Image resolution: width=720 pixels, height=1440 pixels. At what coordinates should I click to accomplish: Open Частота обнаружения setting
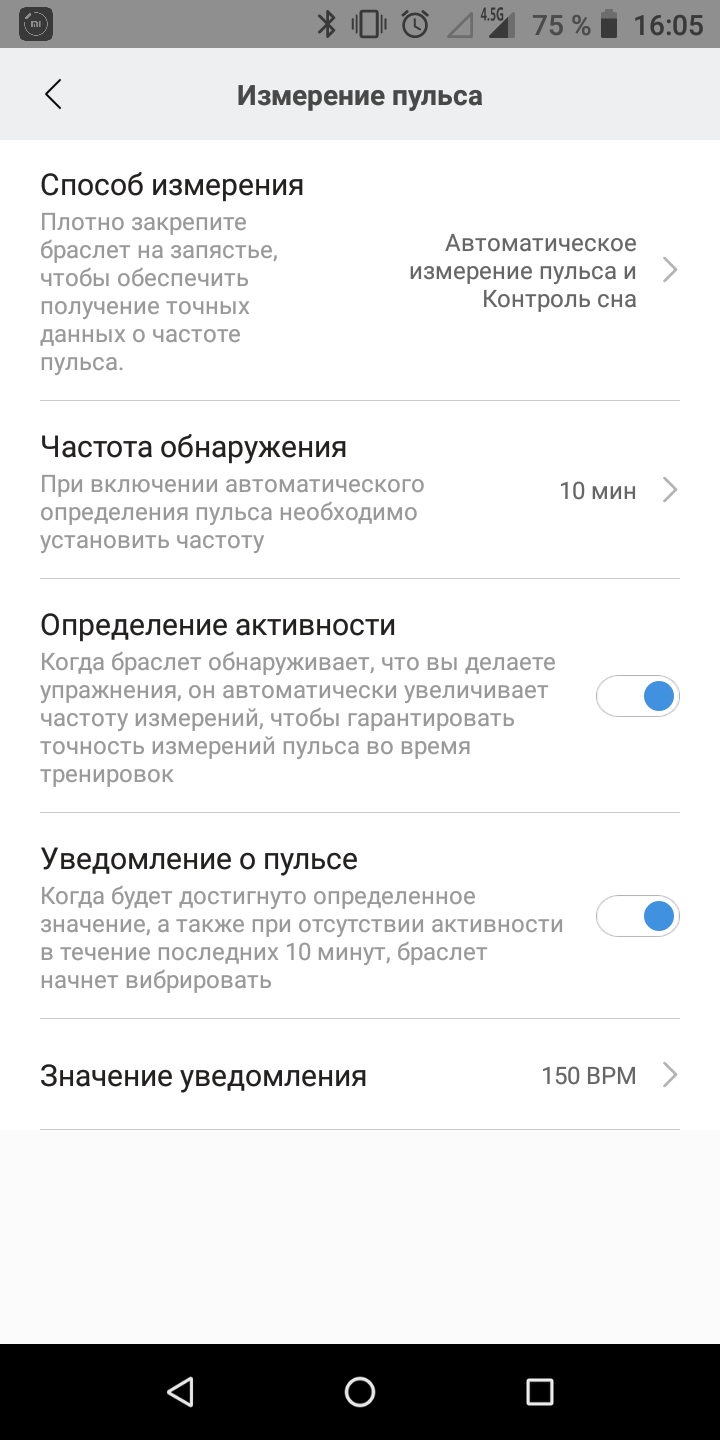(360, 490)
